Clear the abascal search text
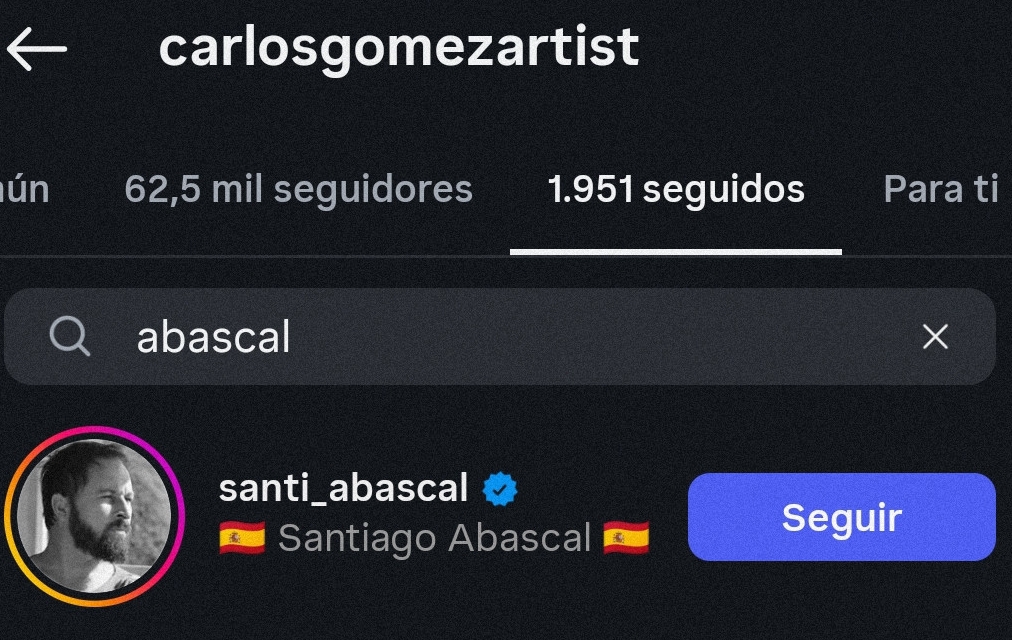The height and width of the screenshot is (640, 1012). click(x=935, y=338)
